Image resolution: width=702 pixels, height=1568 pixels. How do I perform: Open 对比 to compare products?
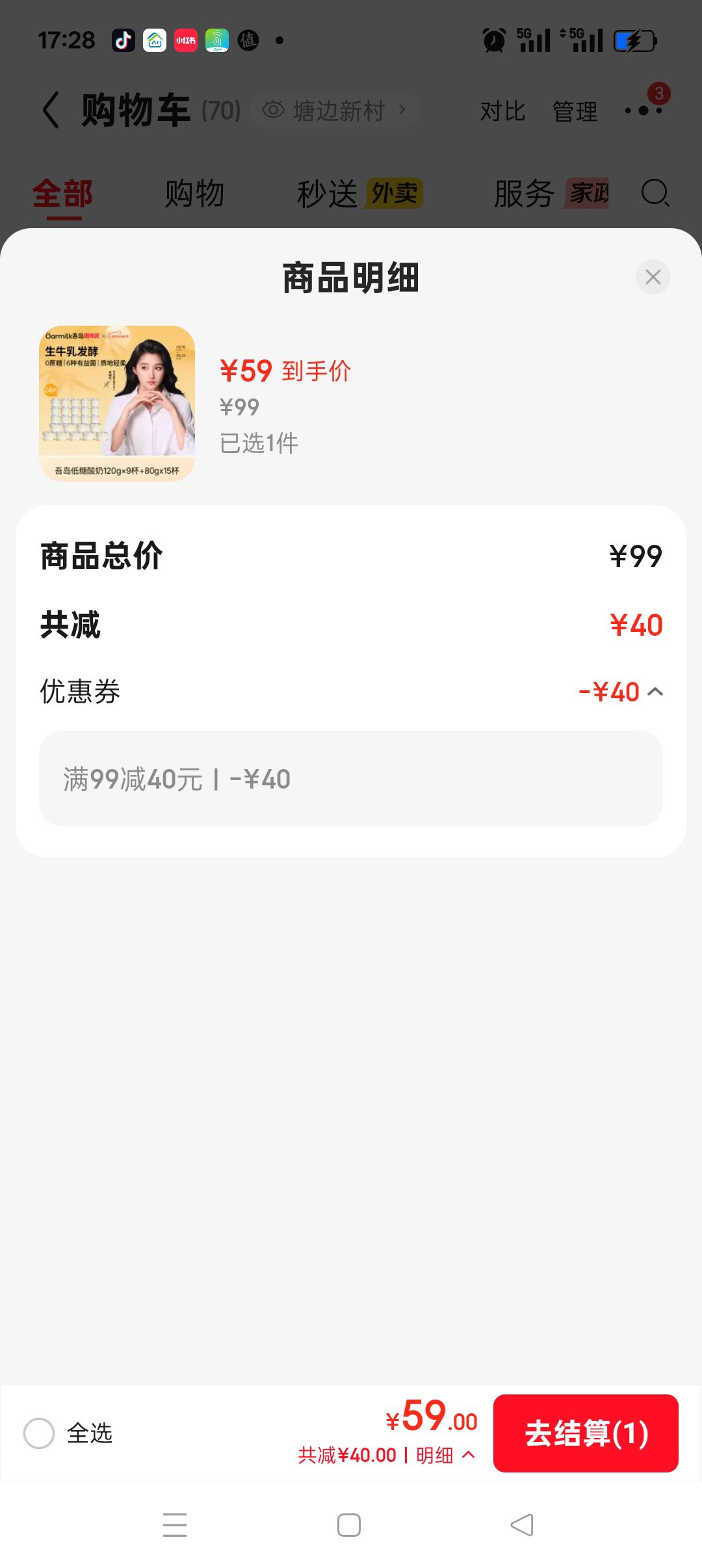(502, 111)
